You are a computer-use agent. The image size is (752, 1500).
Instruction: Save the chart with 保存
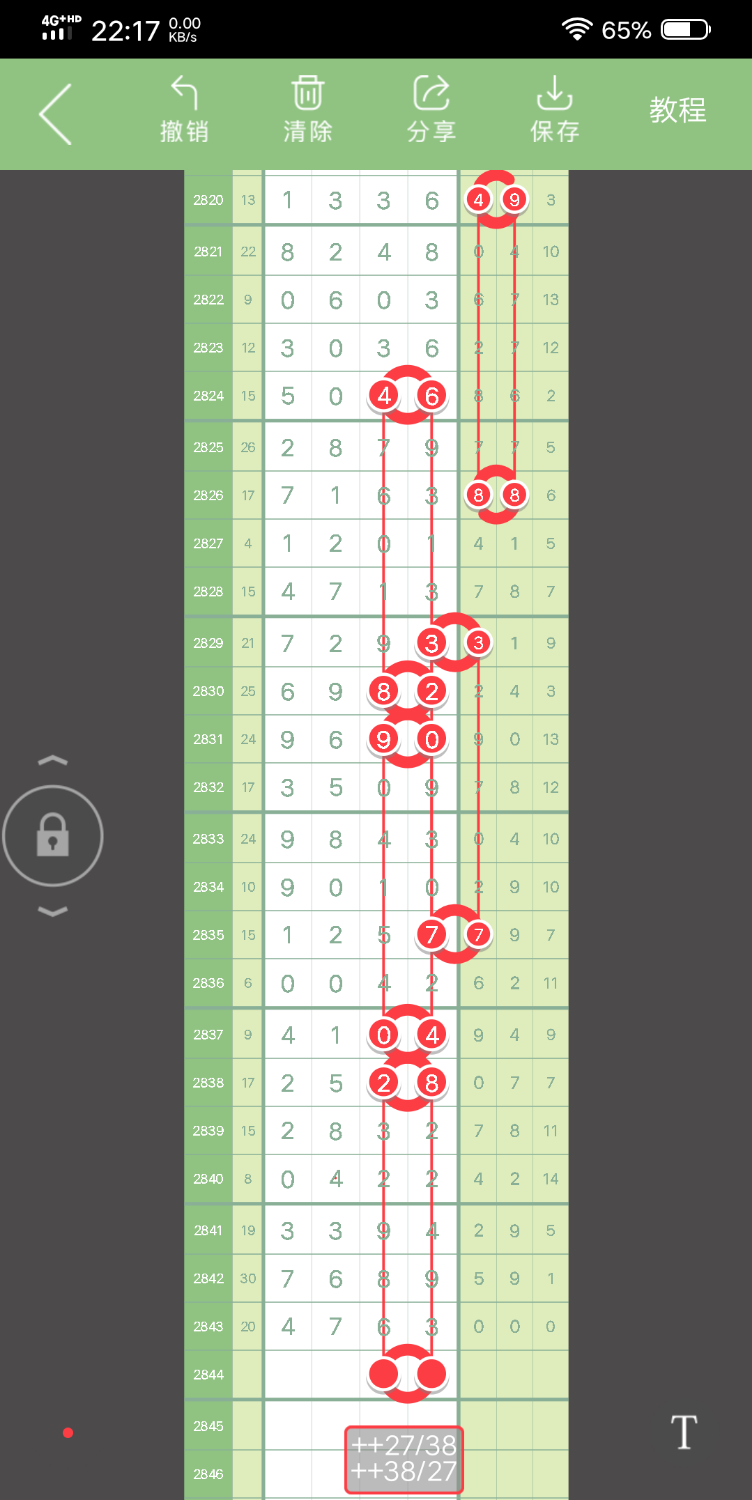click(x=554, y=110)
